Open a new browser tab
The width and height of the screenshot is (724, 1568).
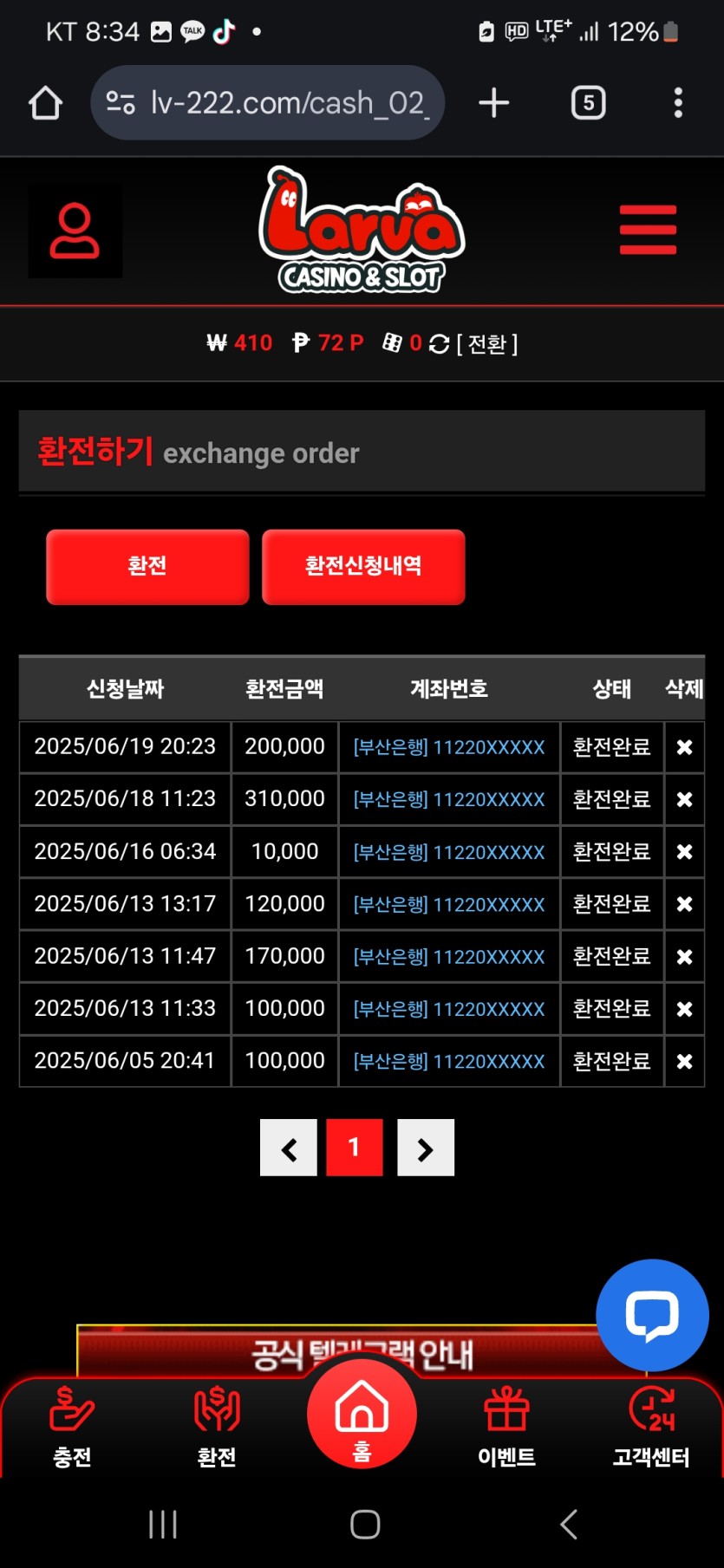pos(493,103)
